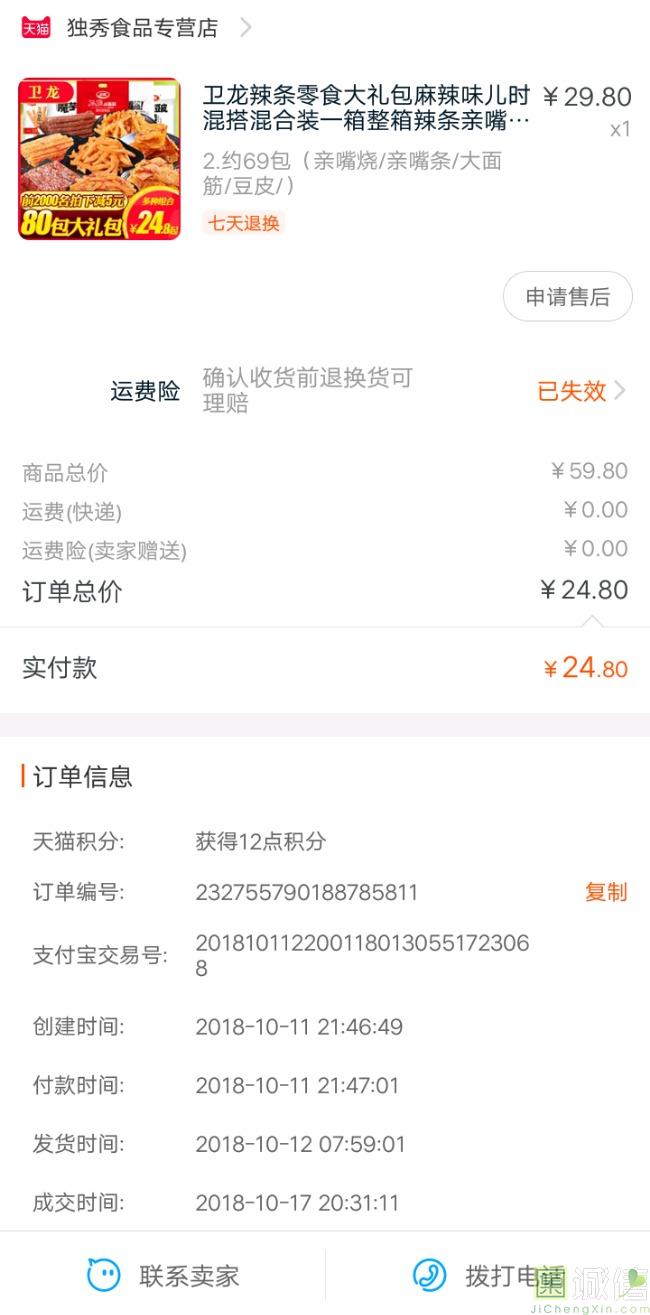Image resolution: width=650 pixels, height=1315 pixels.
Task: Open the 独秀食品专营店 store page
Action: (x=142, y=28)
